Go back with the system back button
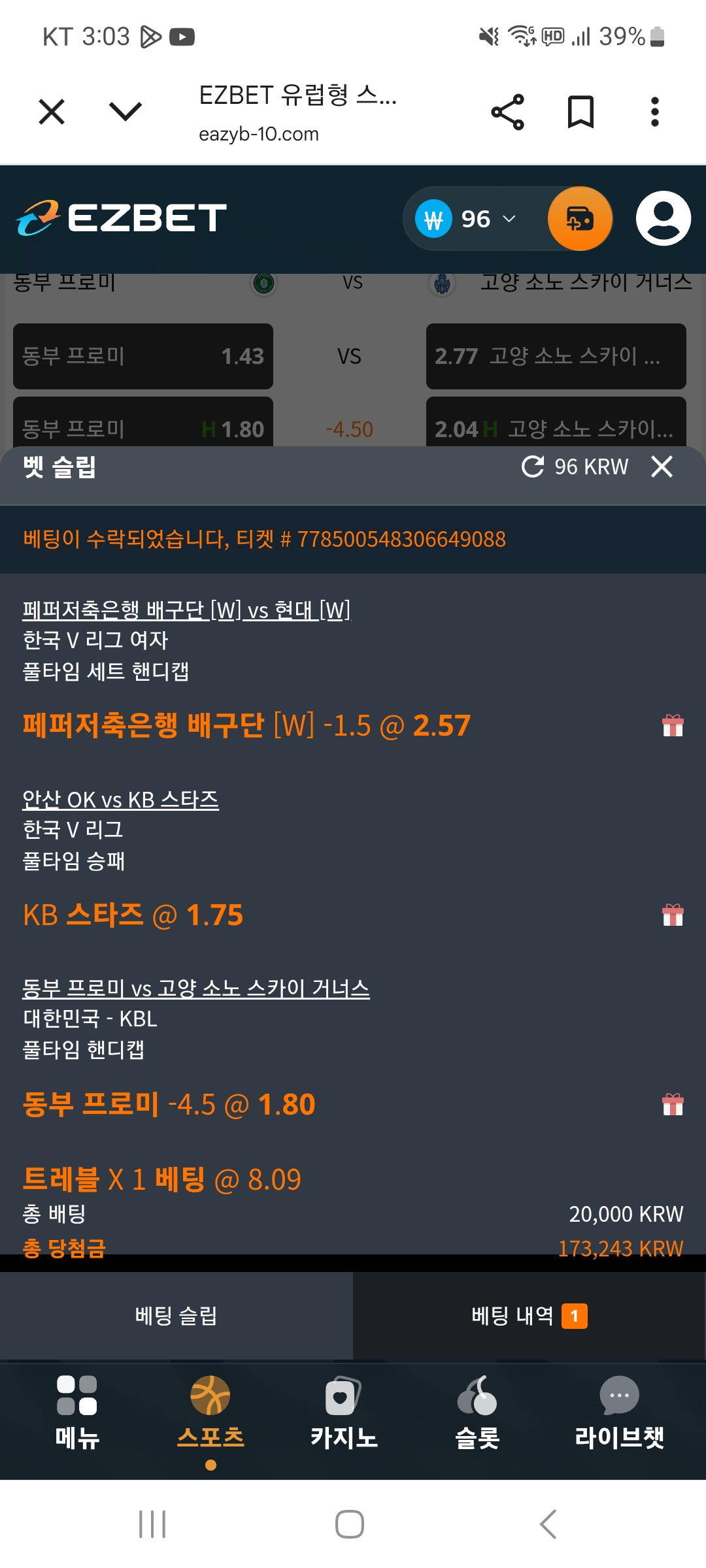Image resolution: width=706 pixels, height=1568 pixels. pyautogui.click(x=548, y=1524)
